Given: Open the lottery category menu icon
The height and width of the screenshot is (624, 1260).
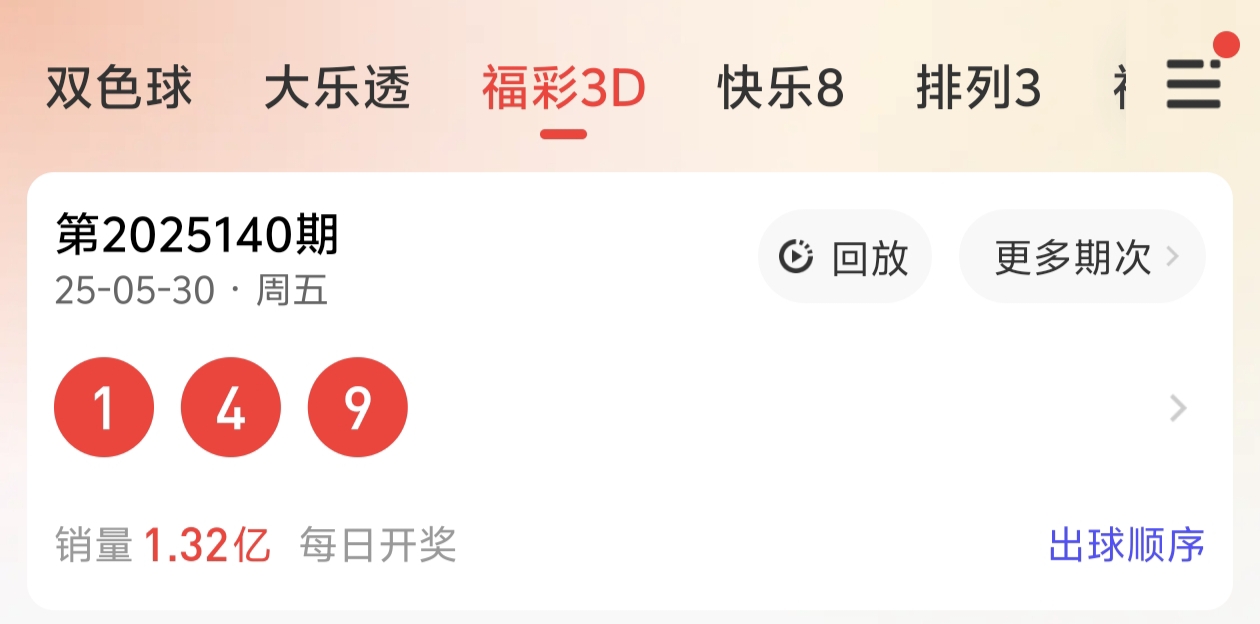Looking at the screenshot, I should [x=1193, y=84].
